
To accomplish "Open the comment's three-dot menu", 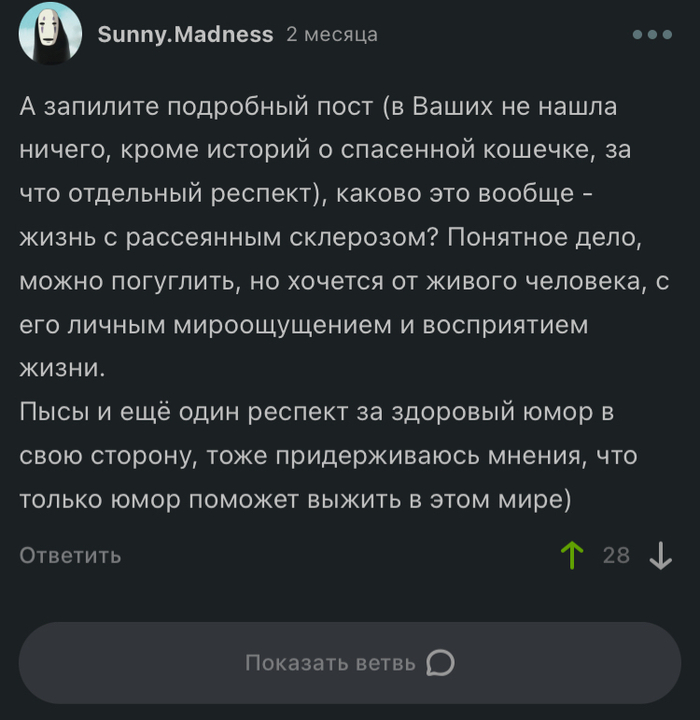I will 652,34.
